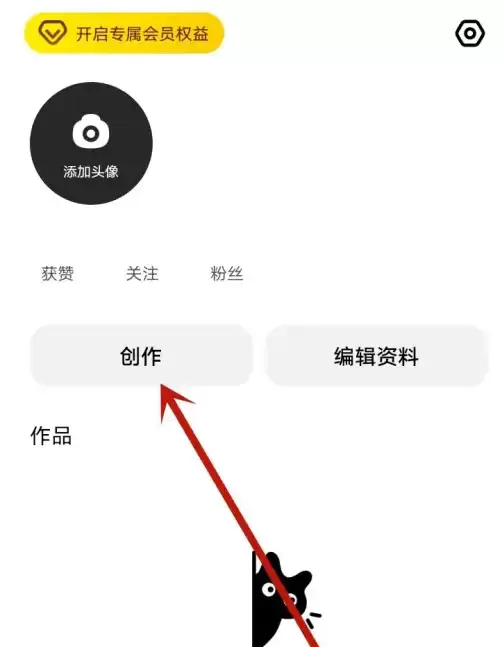Open the settings hexagon icon
The width and height of the screenshot is (504, 647).
click(x=470, y=33)
